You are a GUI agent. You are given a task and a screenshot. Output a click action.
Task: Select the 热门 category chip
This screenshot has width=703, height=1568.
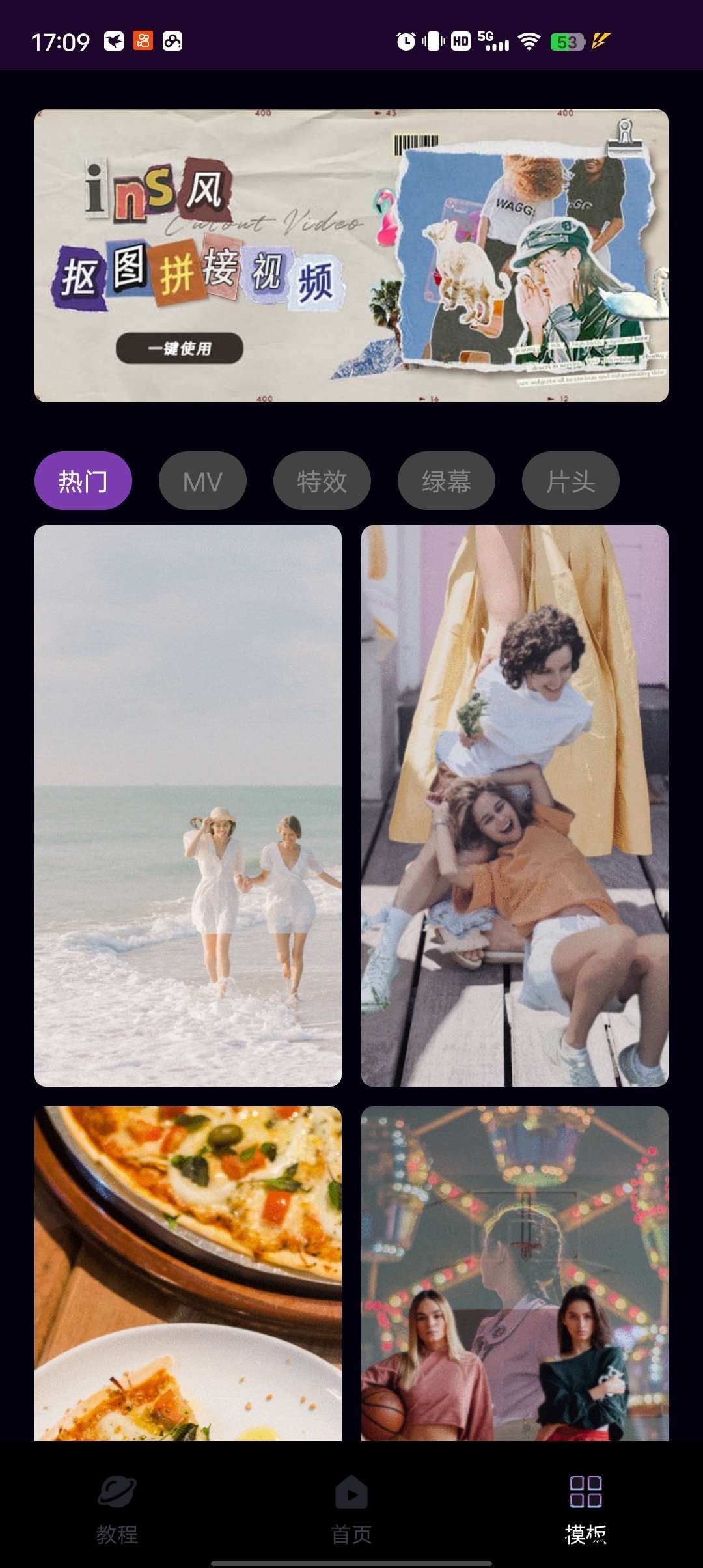coord(83,481)
